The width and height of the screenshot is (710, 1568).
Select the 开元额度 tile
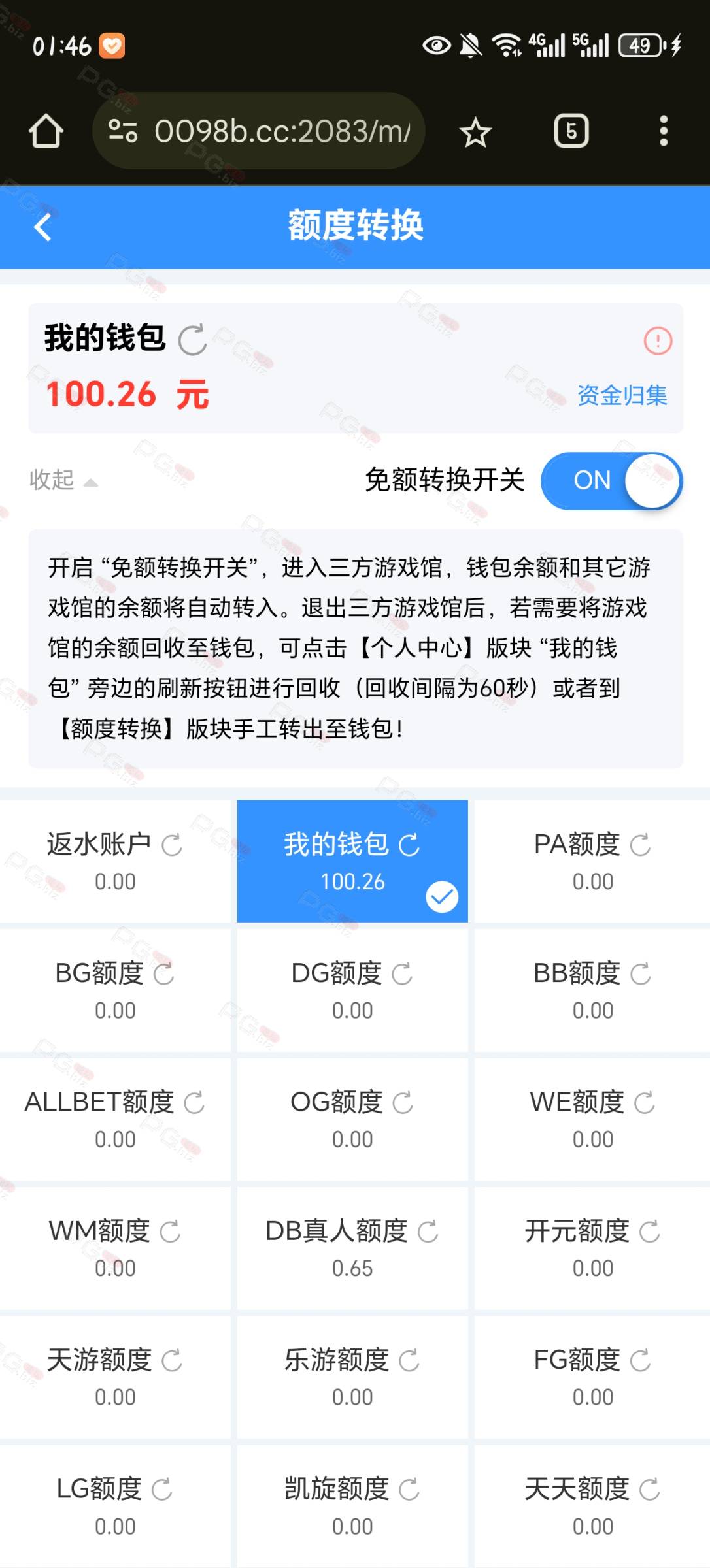click(x=592, y=1248)
